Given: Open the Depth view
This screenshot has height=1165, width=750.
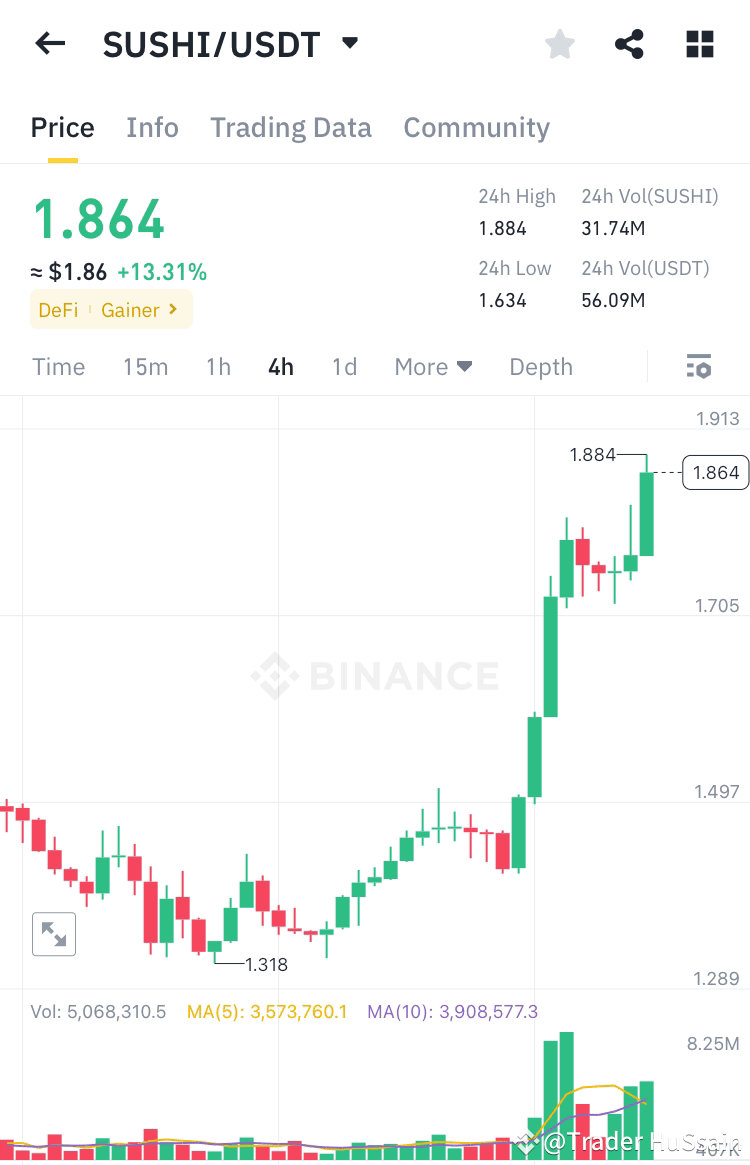Looking at the screenshot, I should 540,366.
